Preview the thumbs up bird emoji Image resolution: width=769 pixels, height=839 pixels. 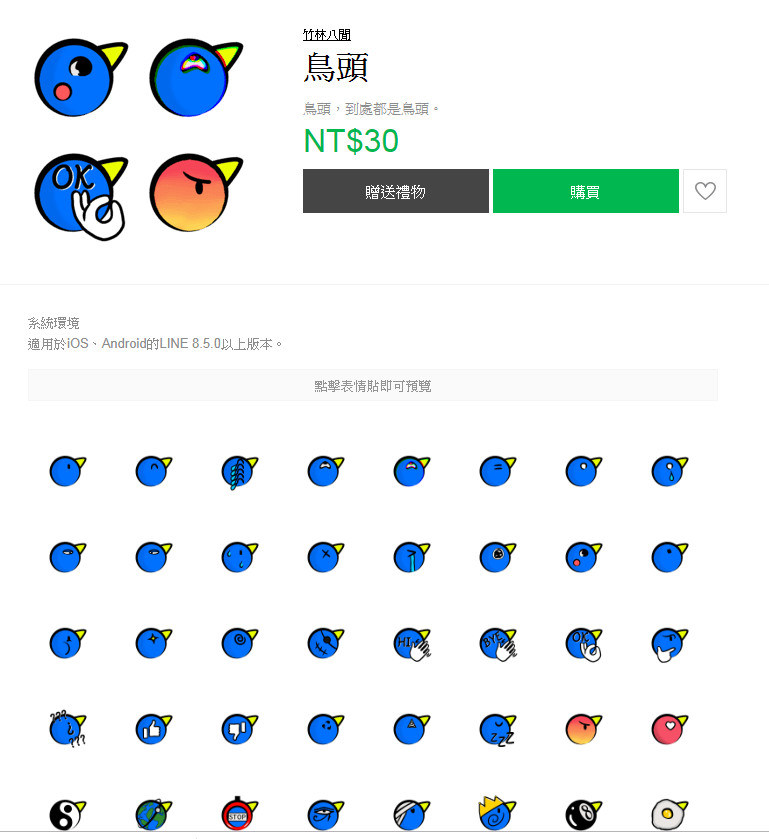[x=153, y=729]
